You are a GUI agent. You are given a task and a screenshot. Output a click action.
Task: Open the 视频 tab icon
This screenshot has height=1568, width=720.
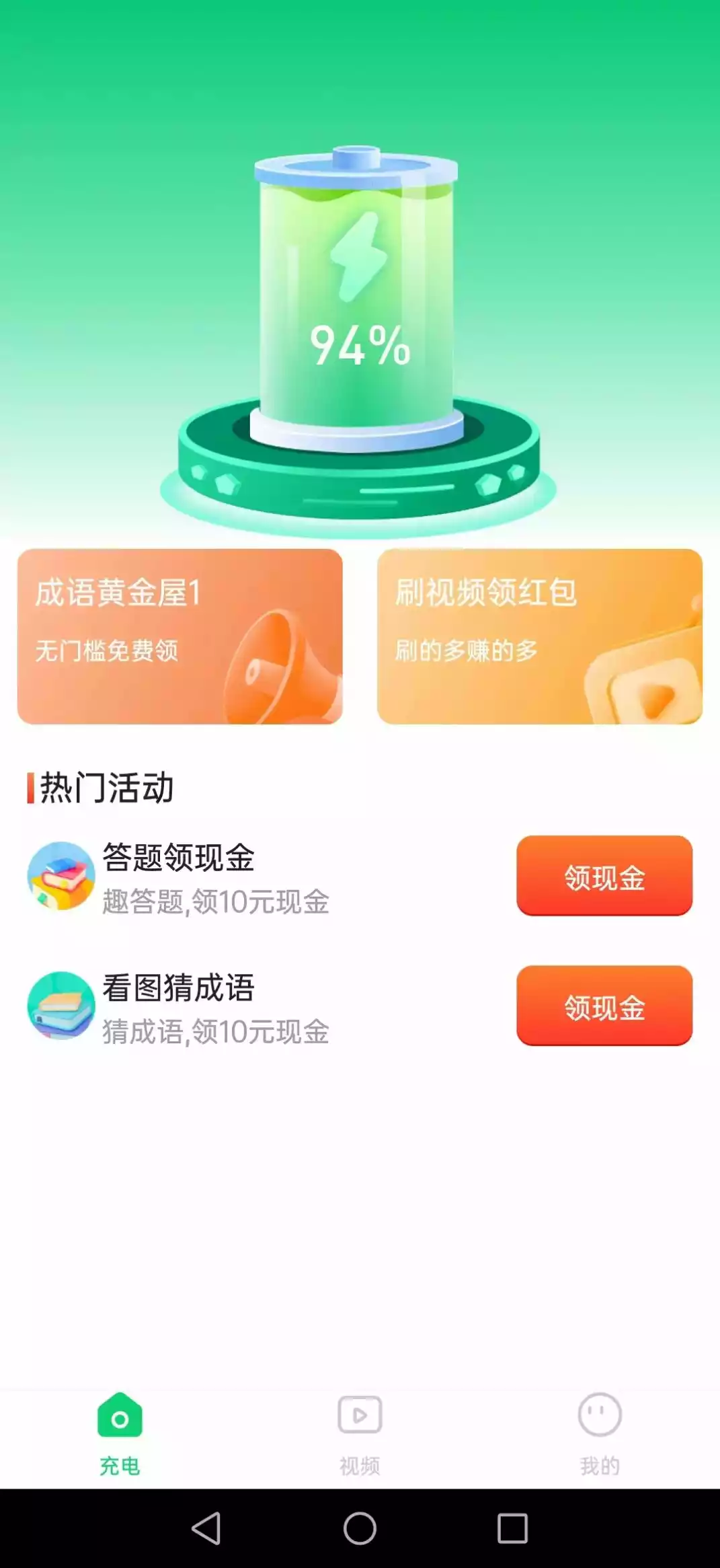[x=360, y=1415]
